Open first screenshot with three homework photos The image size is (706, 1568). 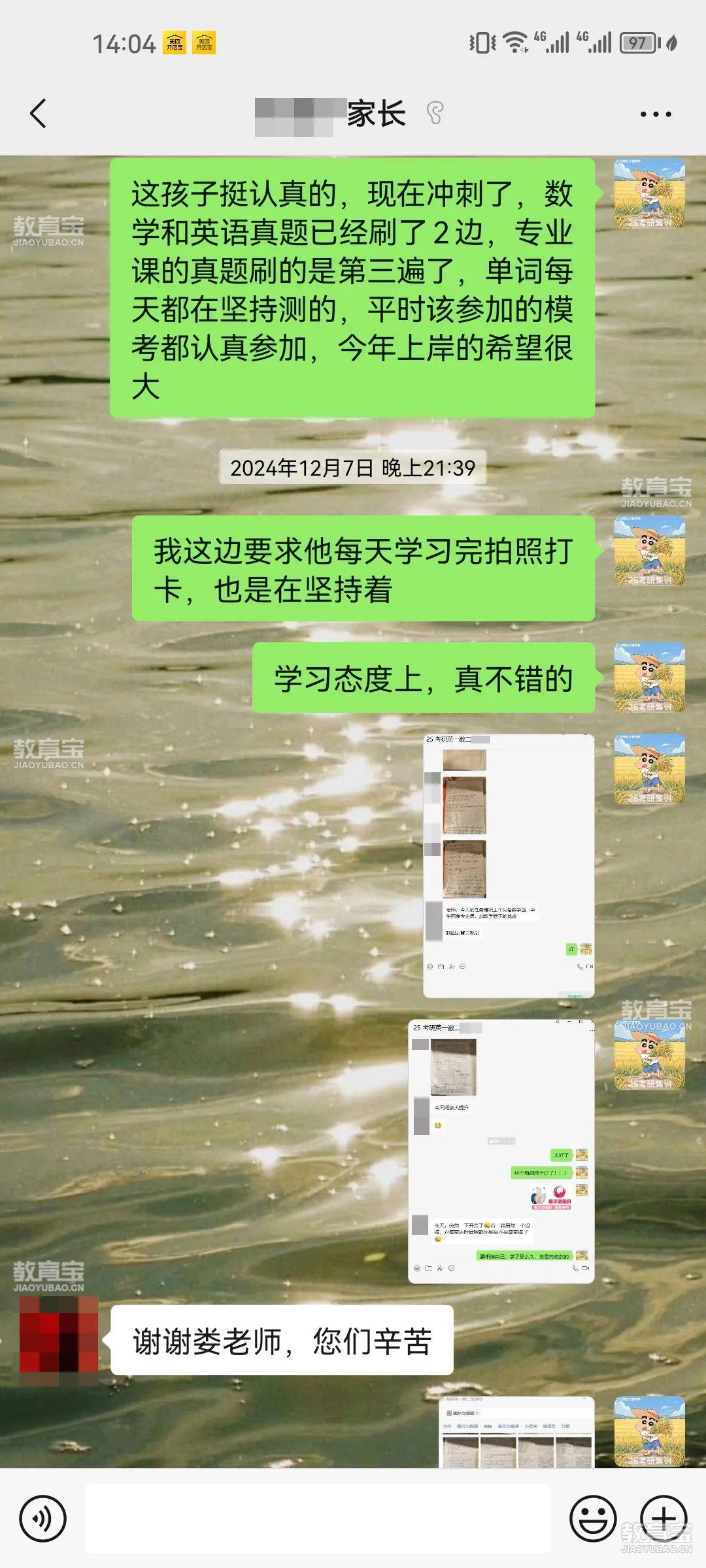pyautogui.click(x=509, y=866)
